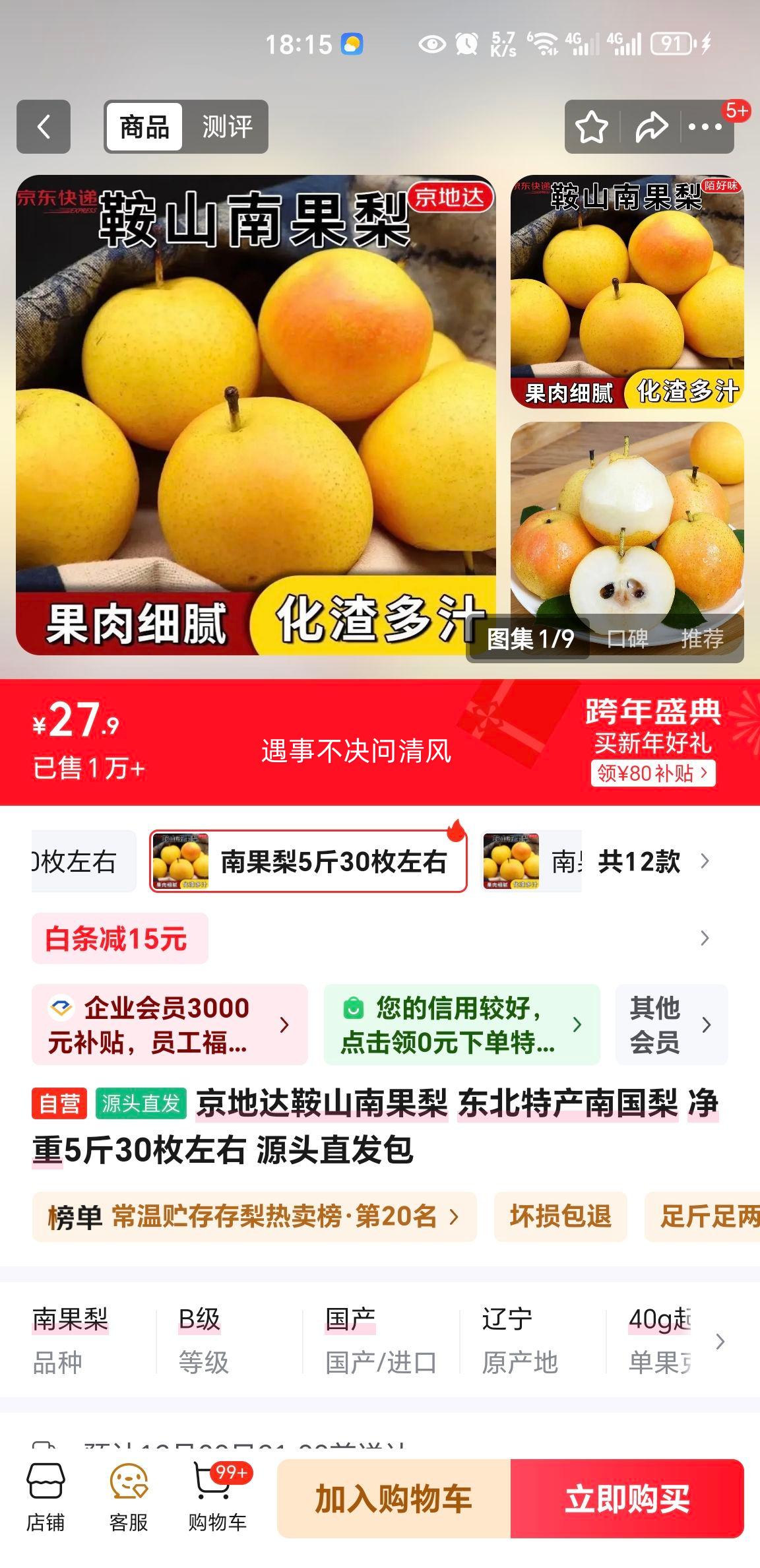Buy now with 立即购买
The width and height of the screenshot is (760, 1568).
pyautogui.click(x=627, y=1498)
